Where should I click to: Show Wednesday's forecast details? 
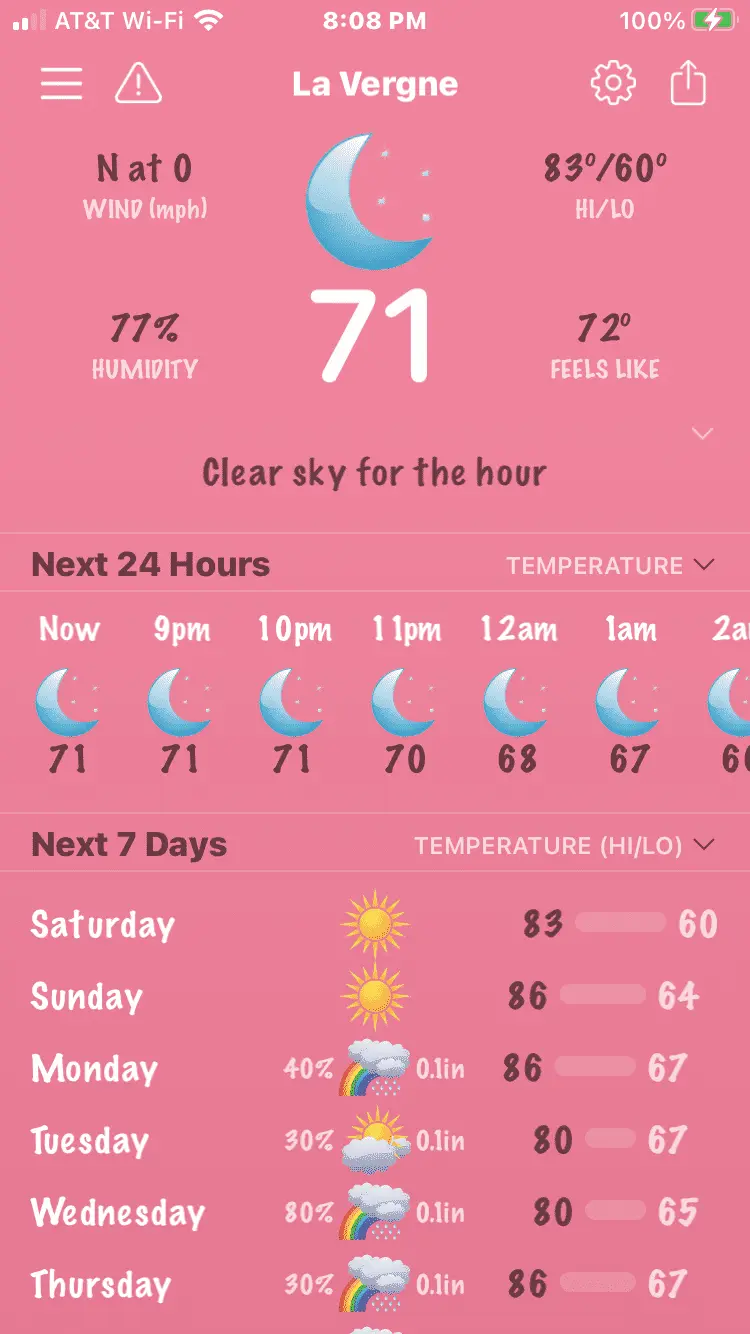[374, 1212]
